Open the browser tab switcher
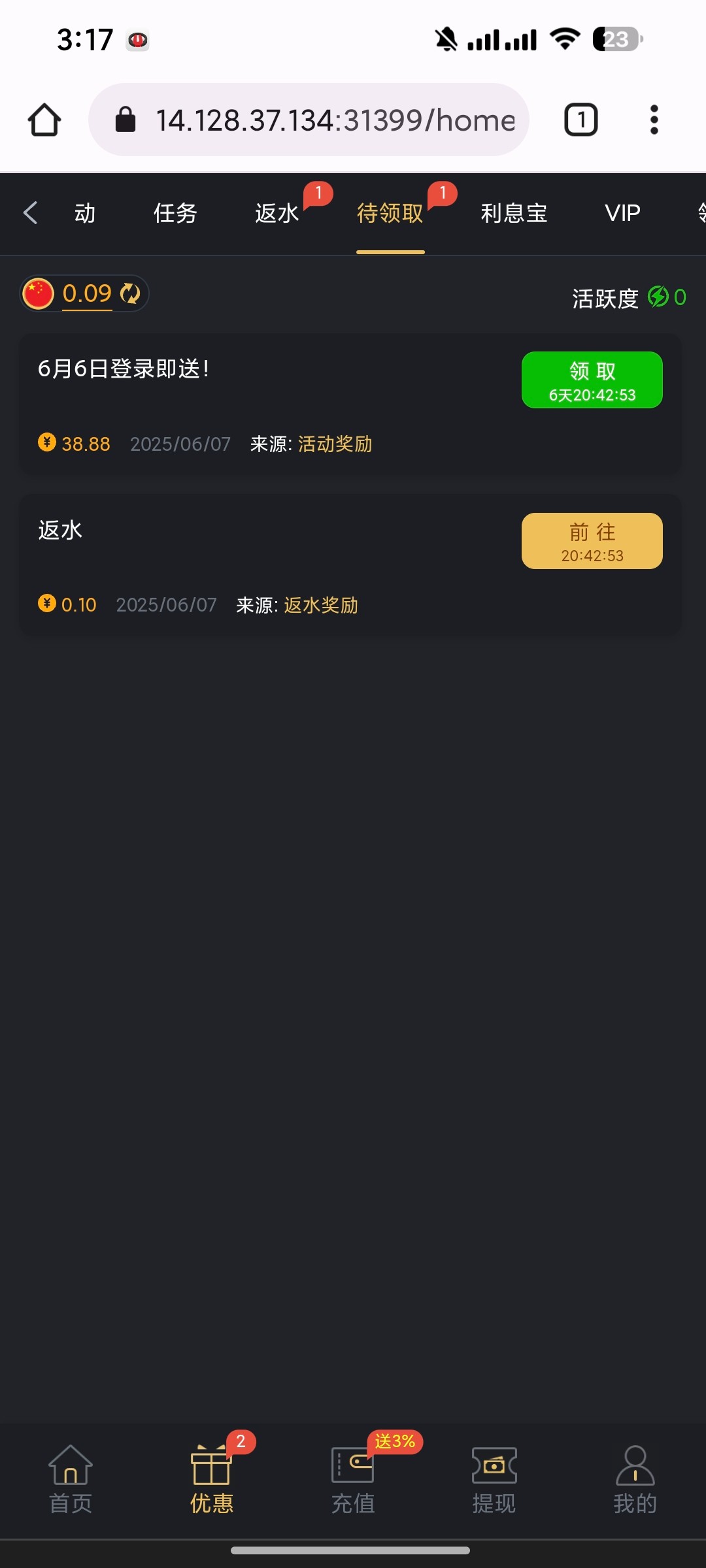 coord(580,120)
